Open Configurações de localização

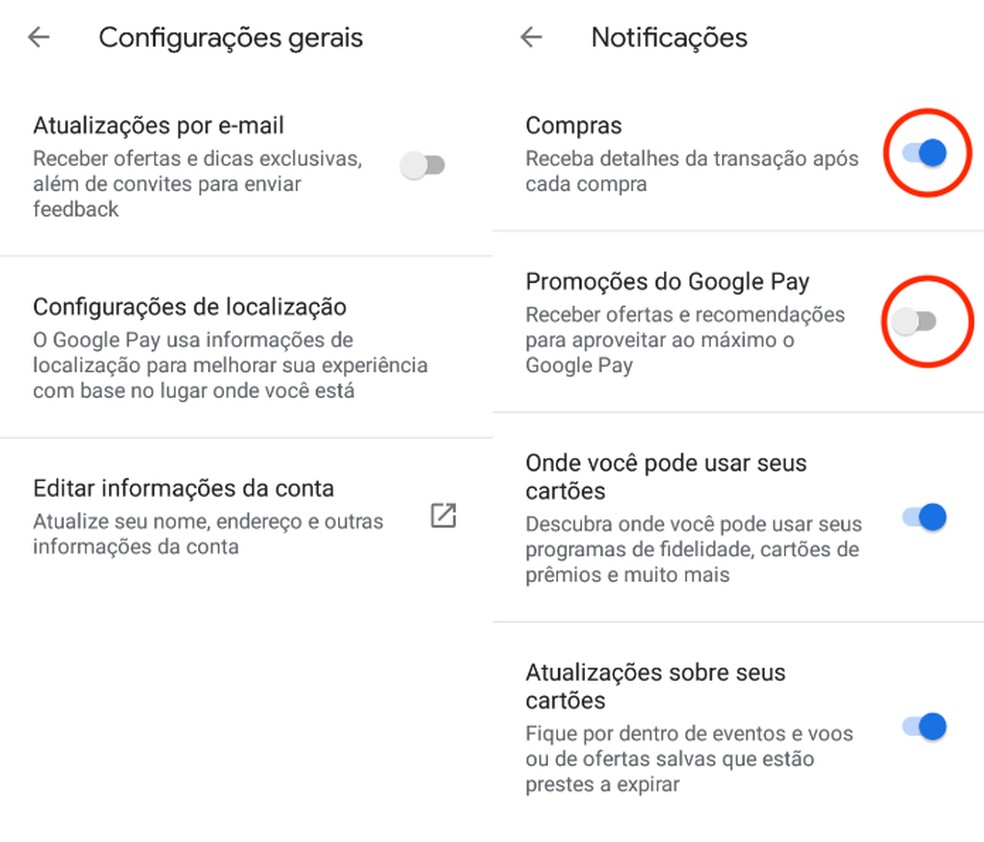tap(230, 346)
